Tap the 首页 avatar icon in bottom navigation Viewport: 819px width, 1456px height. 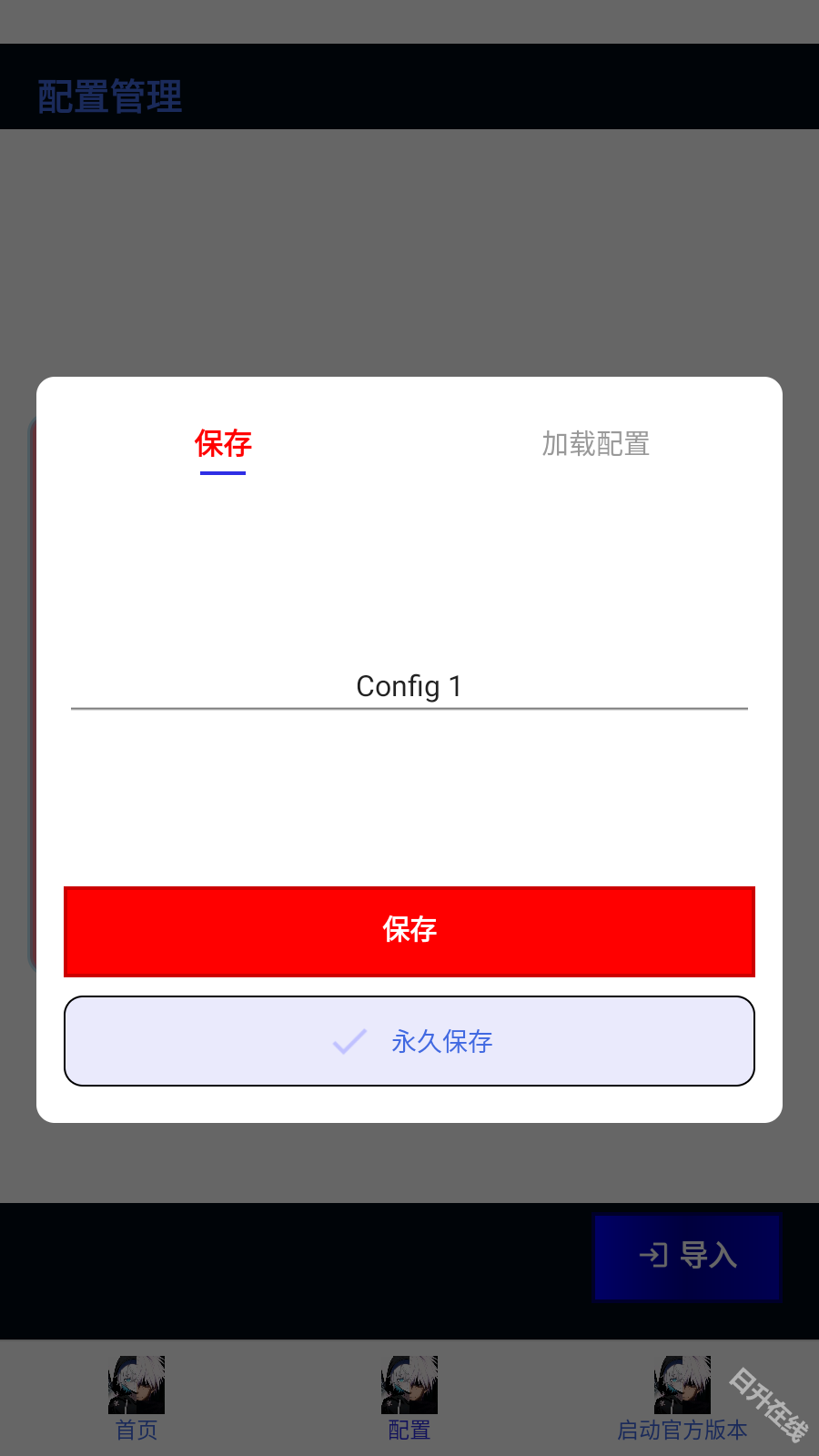pyautogui.click(x=136, y=1384)
